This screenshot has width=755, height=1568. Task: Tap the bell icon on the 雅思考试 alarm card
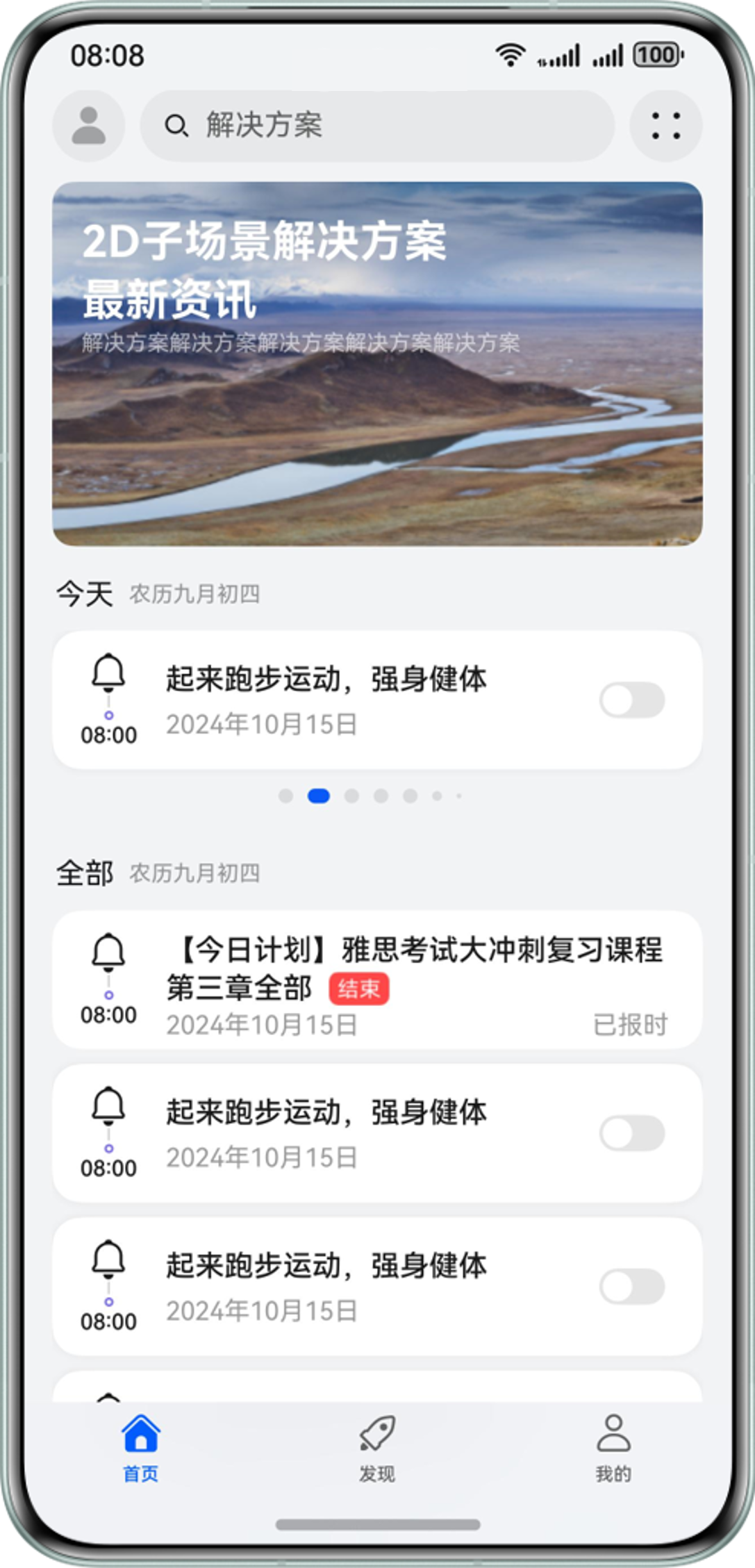(109, 949)
